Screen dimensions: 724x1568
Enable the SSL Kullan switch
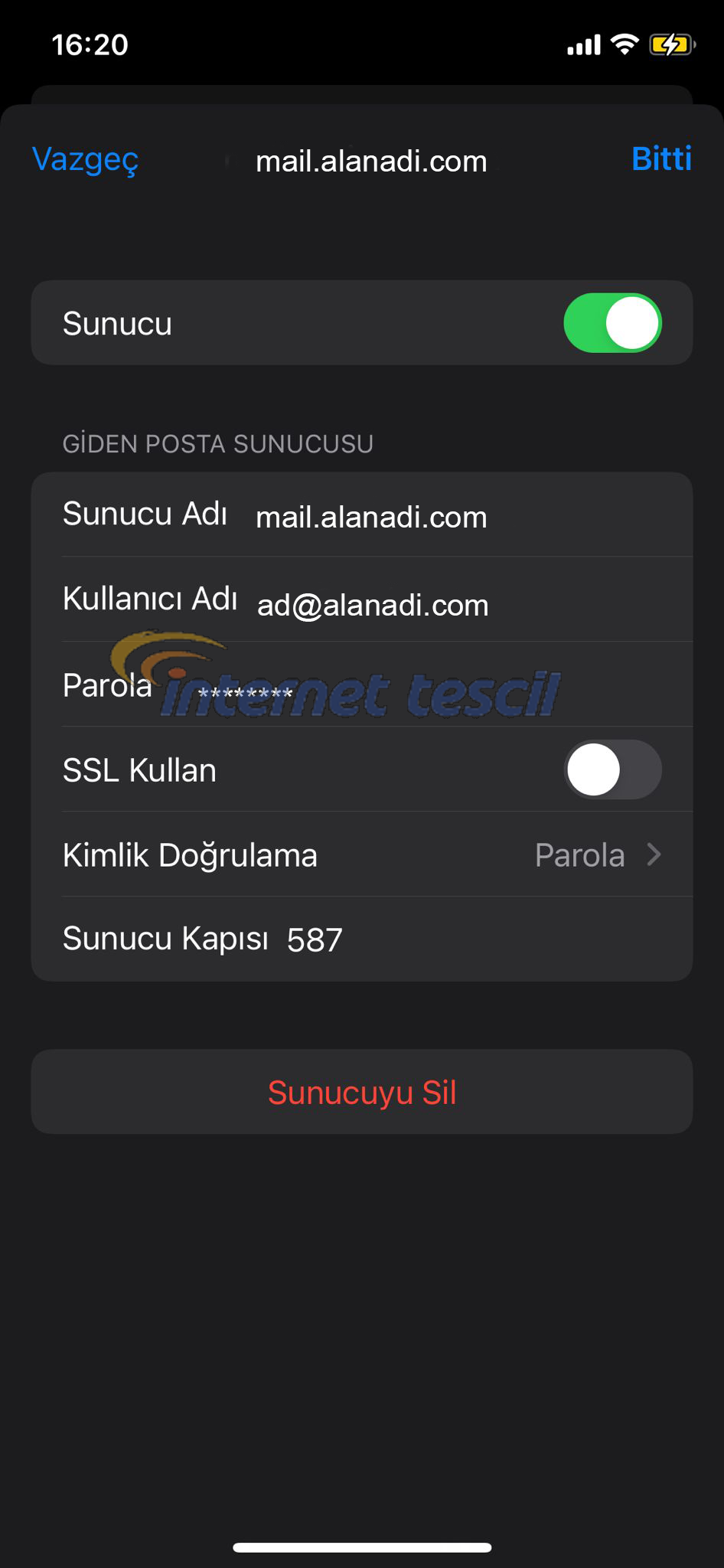(612, 769)
